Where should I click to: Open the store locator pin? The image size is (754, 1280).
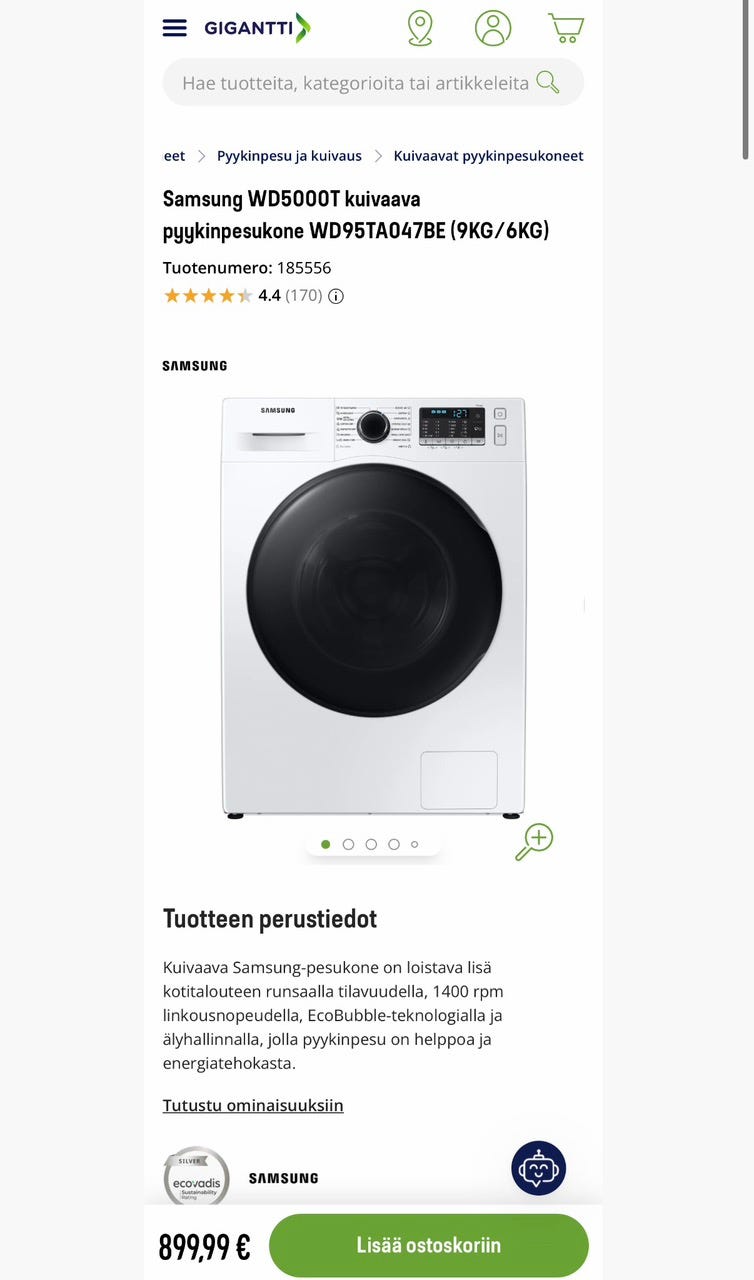420,28
